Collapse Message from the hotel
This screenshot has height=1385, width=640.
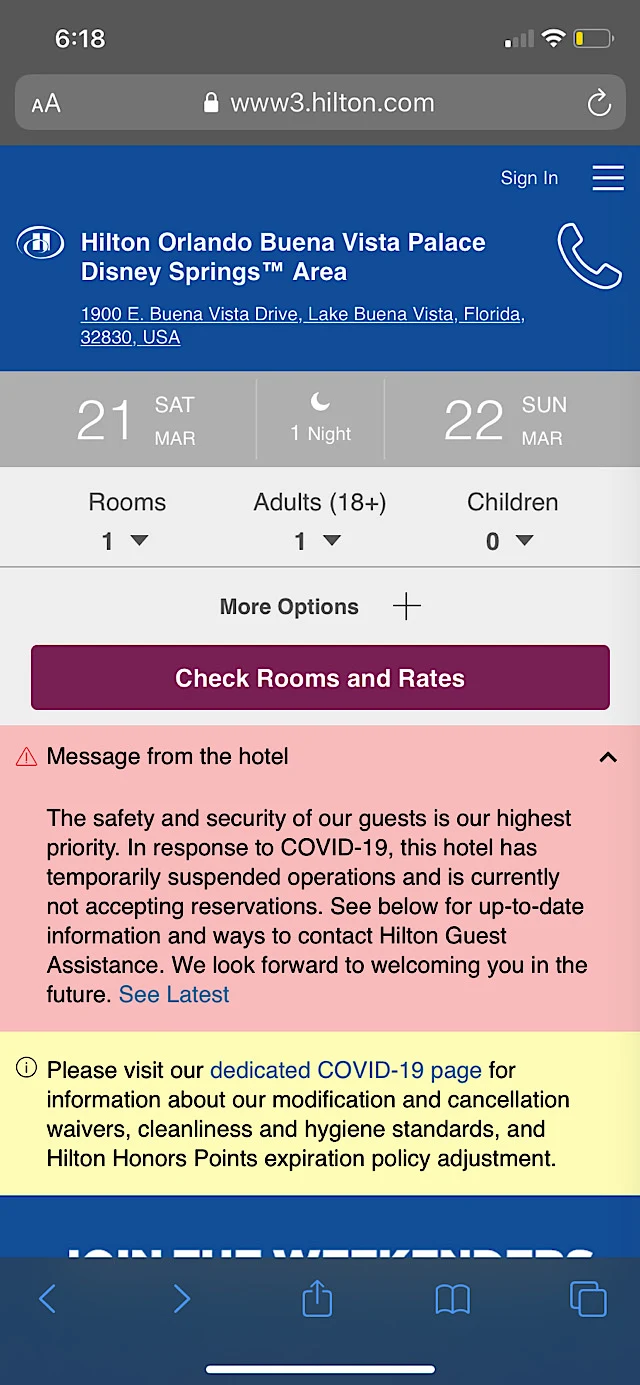pos(608,758)
